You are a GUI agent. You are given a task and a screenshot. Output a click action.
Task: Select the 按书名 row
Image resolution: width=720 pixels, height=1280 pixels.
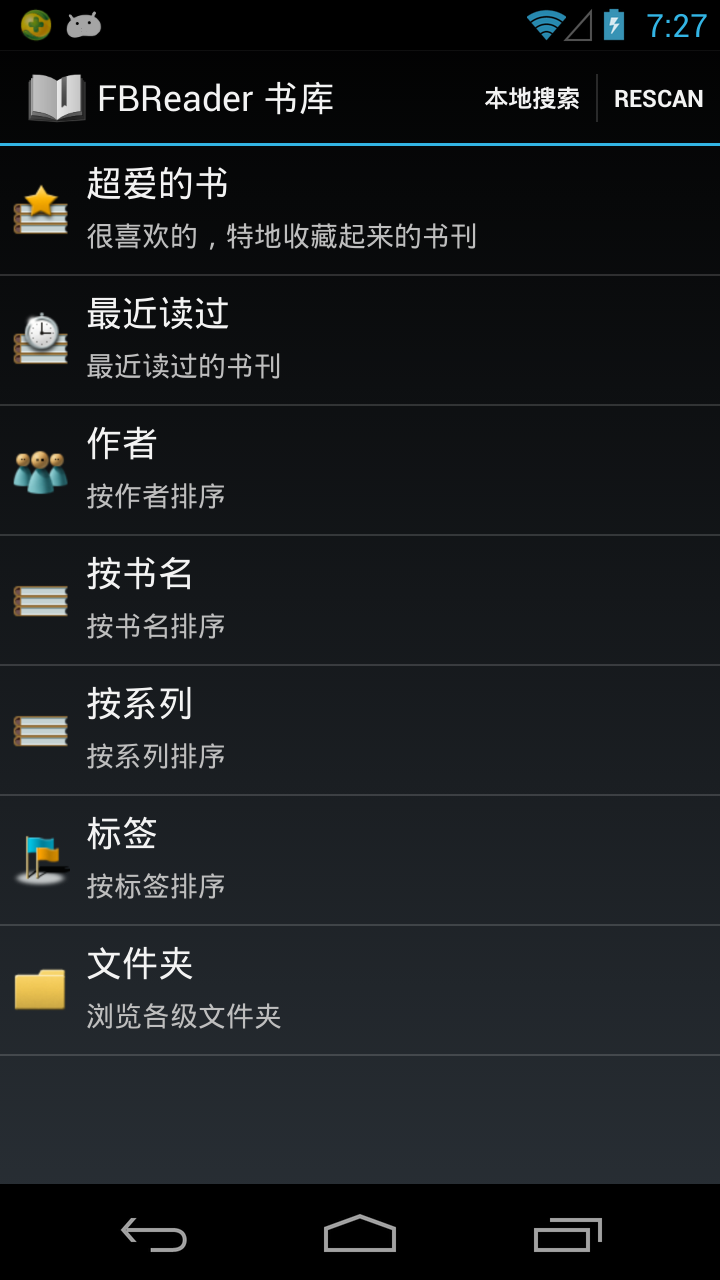[x=360, y=600]
